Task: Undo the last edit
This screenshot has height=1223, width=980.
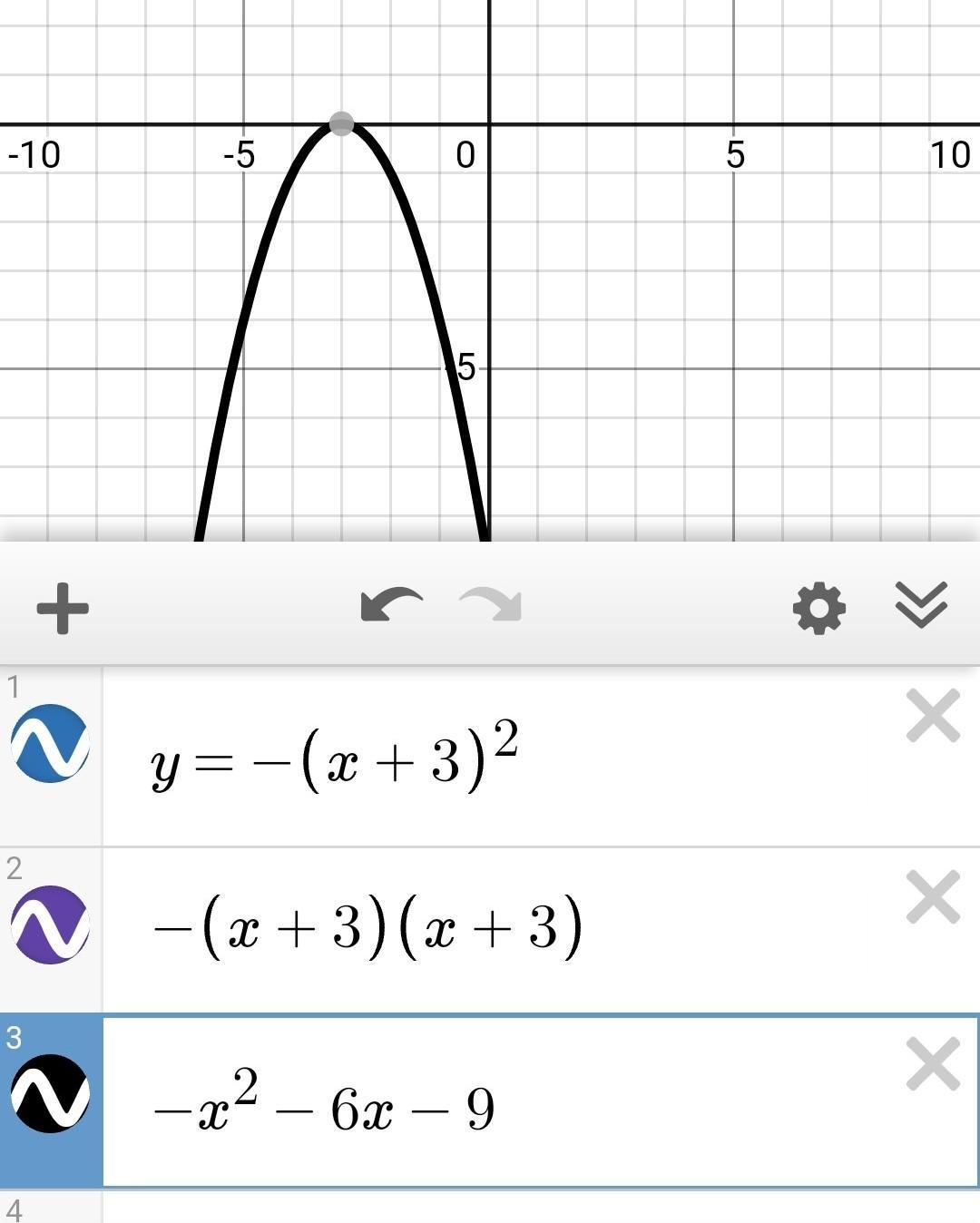Action: pyautogui.click(x=391, y=605)
